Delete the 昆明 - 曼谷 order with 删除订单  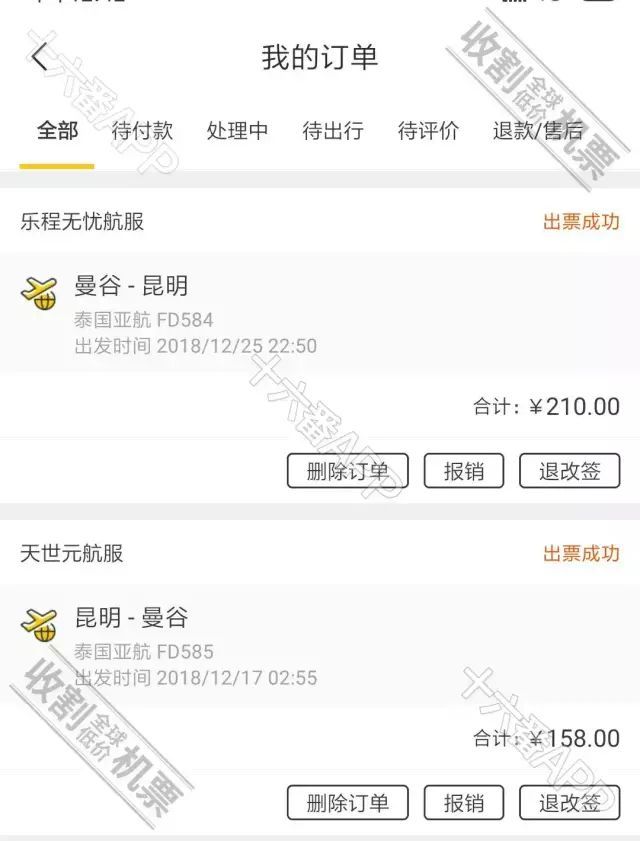point(348,803)
